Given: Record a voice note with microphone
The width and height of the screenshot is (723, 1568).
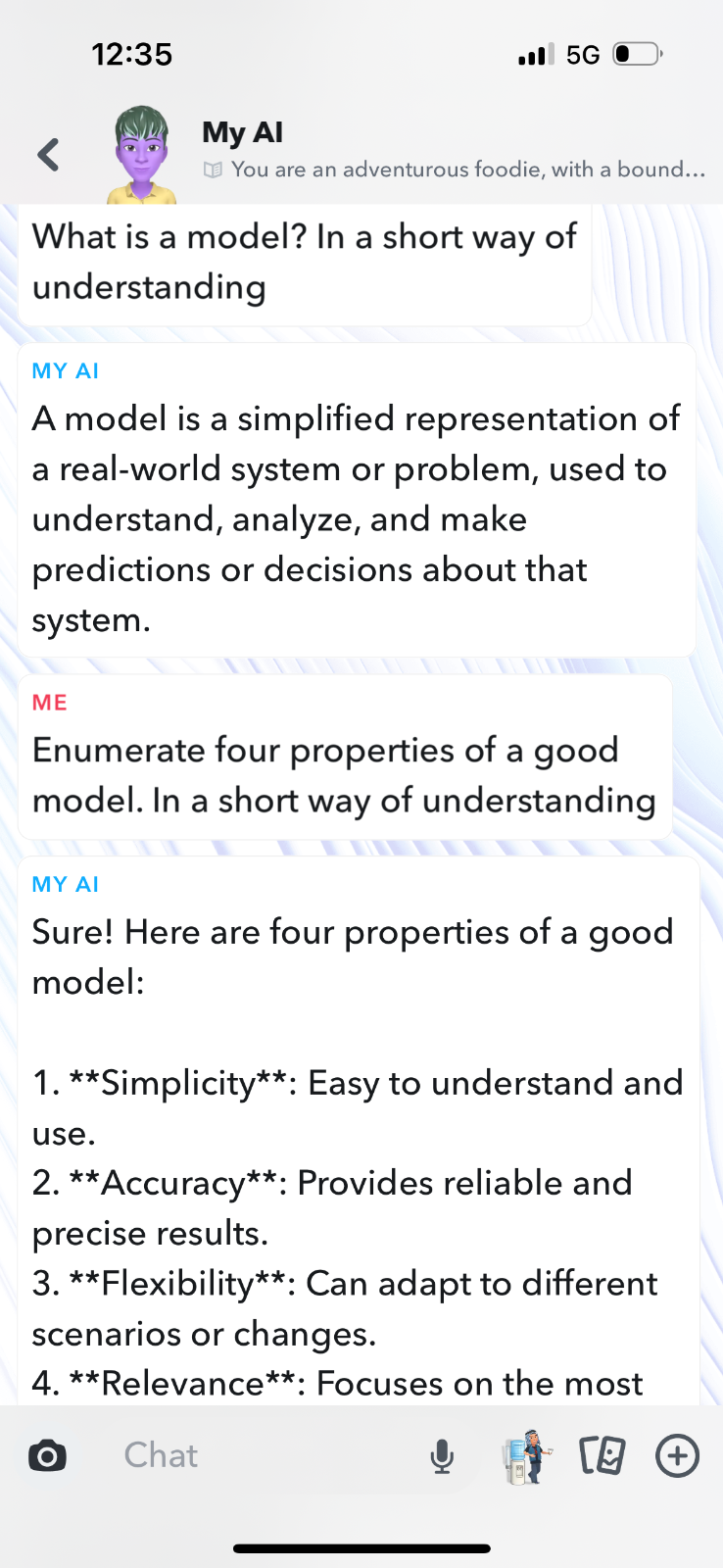Looking at the screenshot, I should tap(442, 1456).
